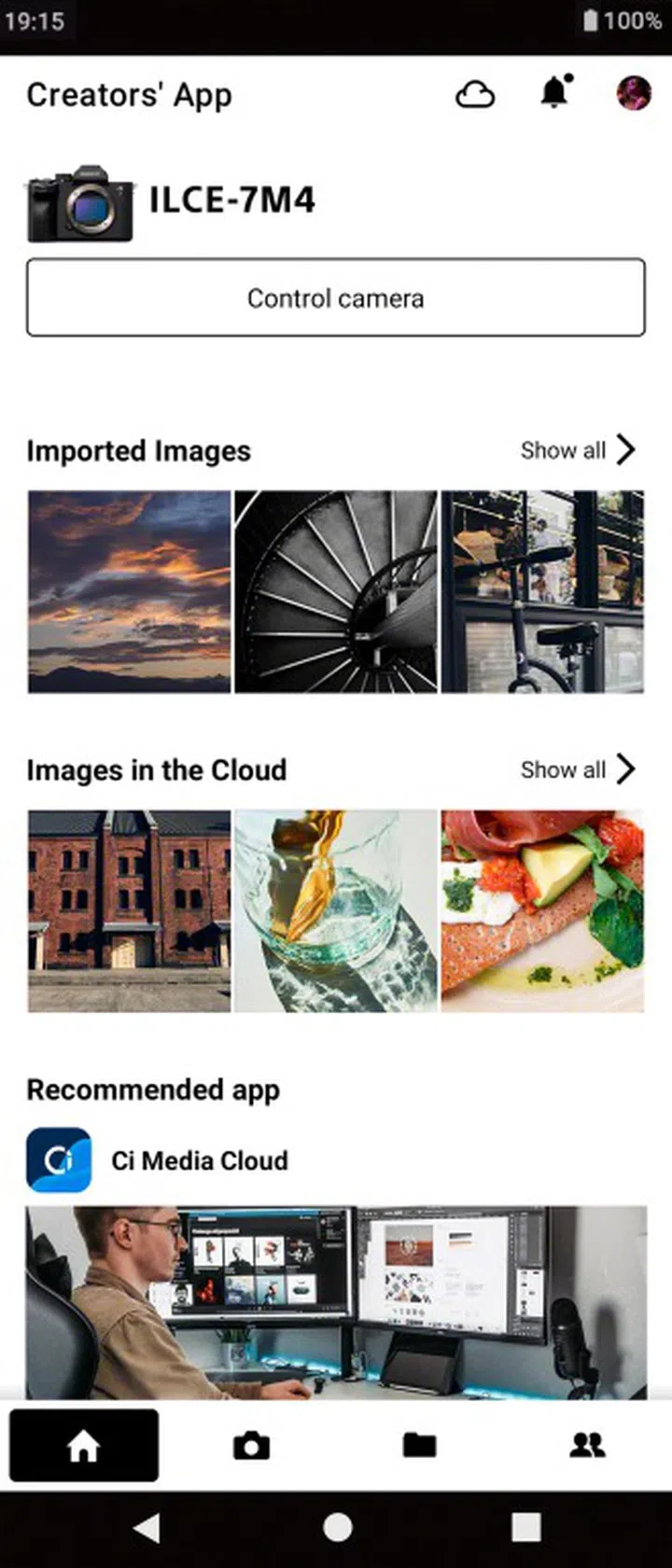The height and width of the screenshot is (1568, 672).
Task: Select the Home tab in bottom navigation
Action: pos(84,1445)
